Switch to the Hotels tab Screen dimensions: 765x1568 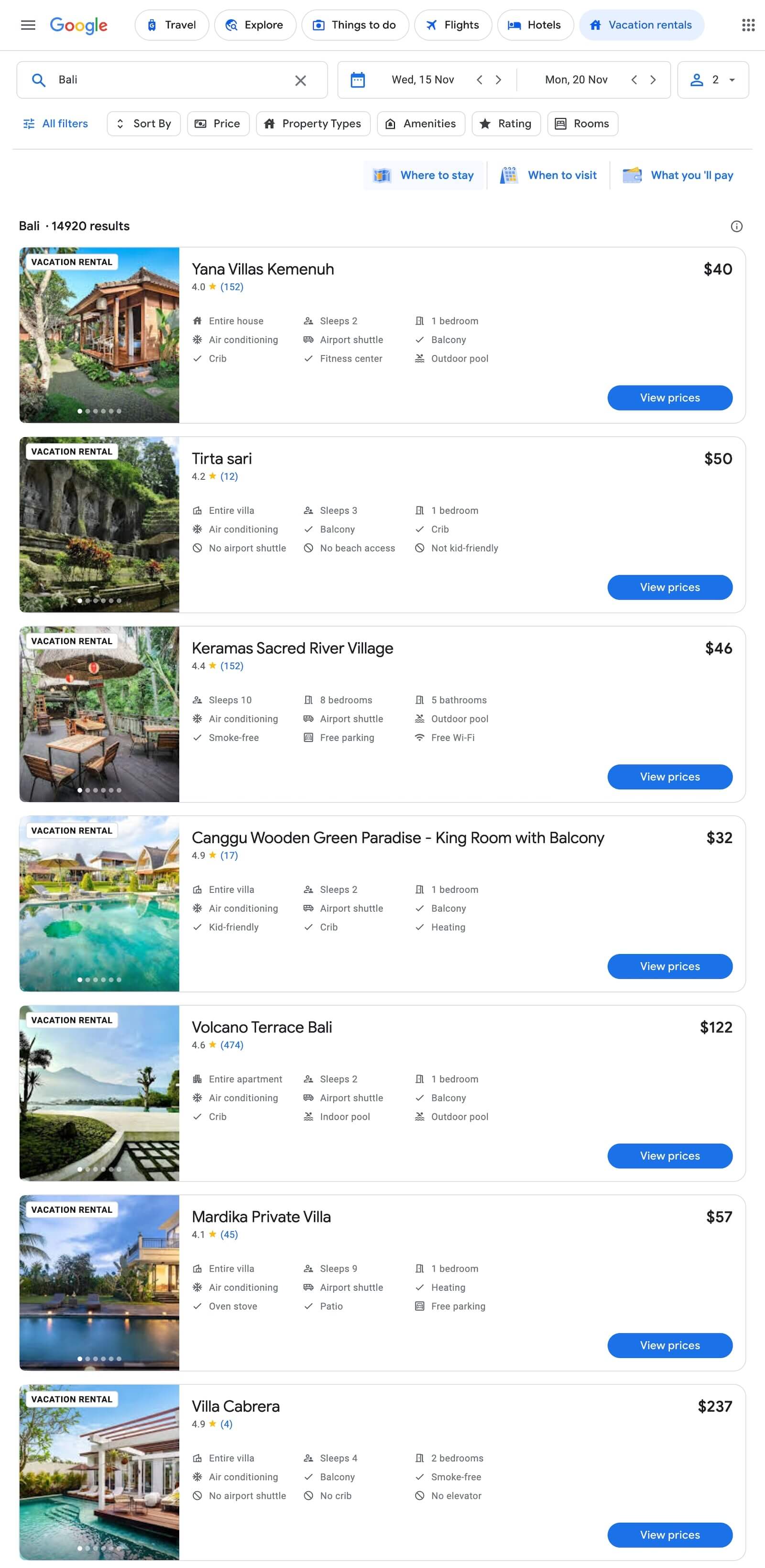tap(535, 25)
